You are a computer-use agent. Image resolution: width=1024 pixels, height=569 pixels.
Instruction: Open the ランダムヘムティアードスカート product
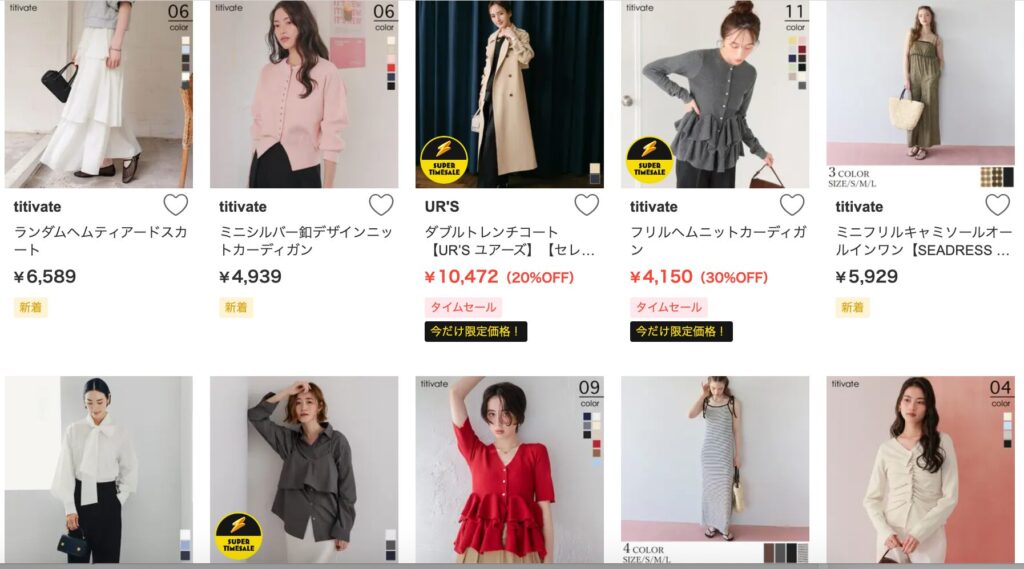pos(98,95)
